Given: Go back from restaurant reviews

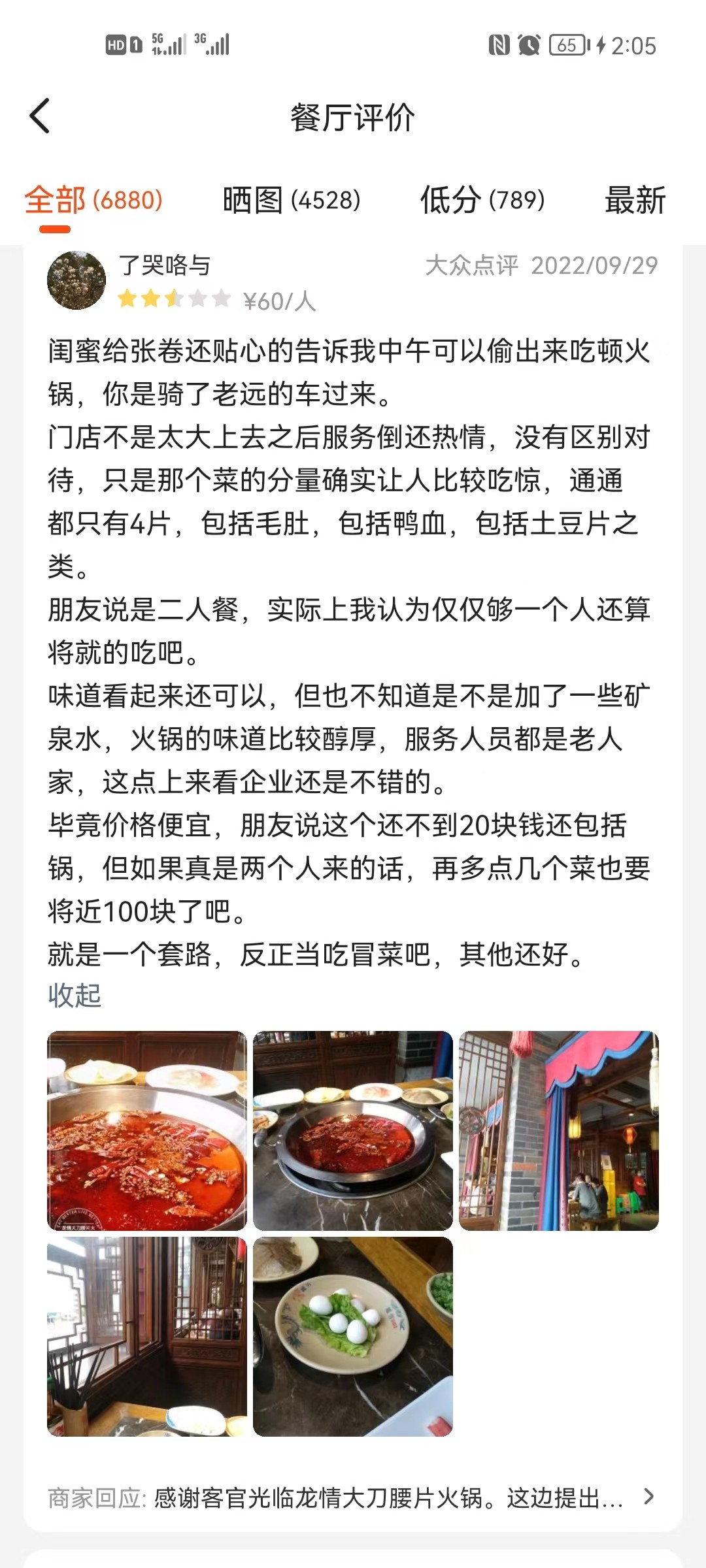Looking at the screenshot, I should [40, 116].
